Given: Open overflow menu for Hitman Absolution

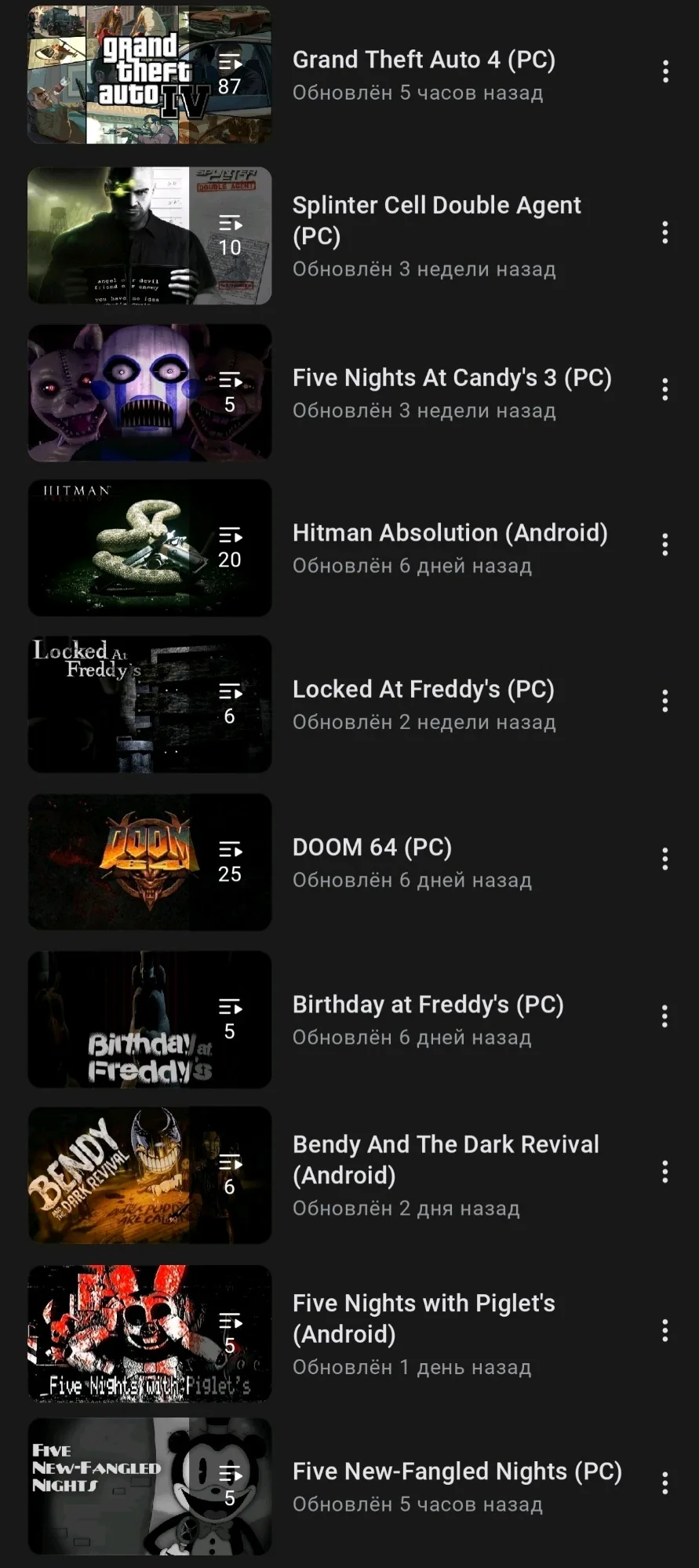Looking at the screenshot, I should click(x=665, y=545).
